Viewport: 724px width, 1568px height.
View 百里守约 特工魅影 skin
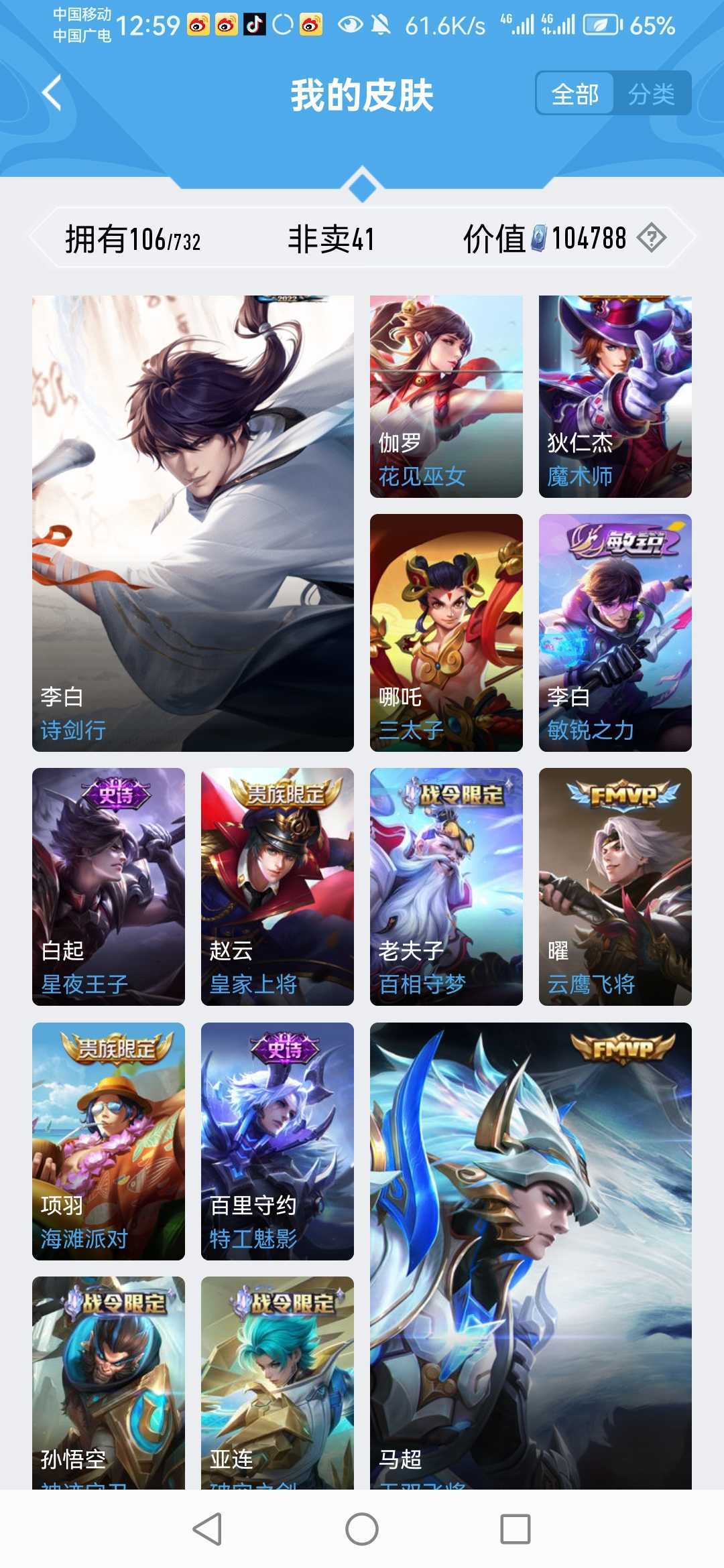[x=277, y=1140]
